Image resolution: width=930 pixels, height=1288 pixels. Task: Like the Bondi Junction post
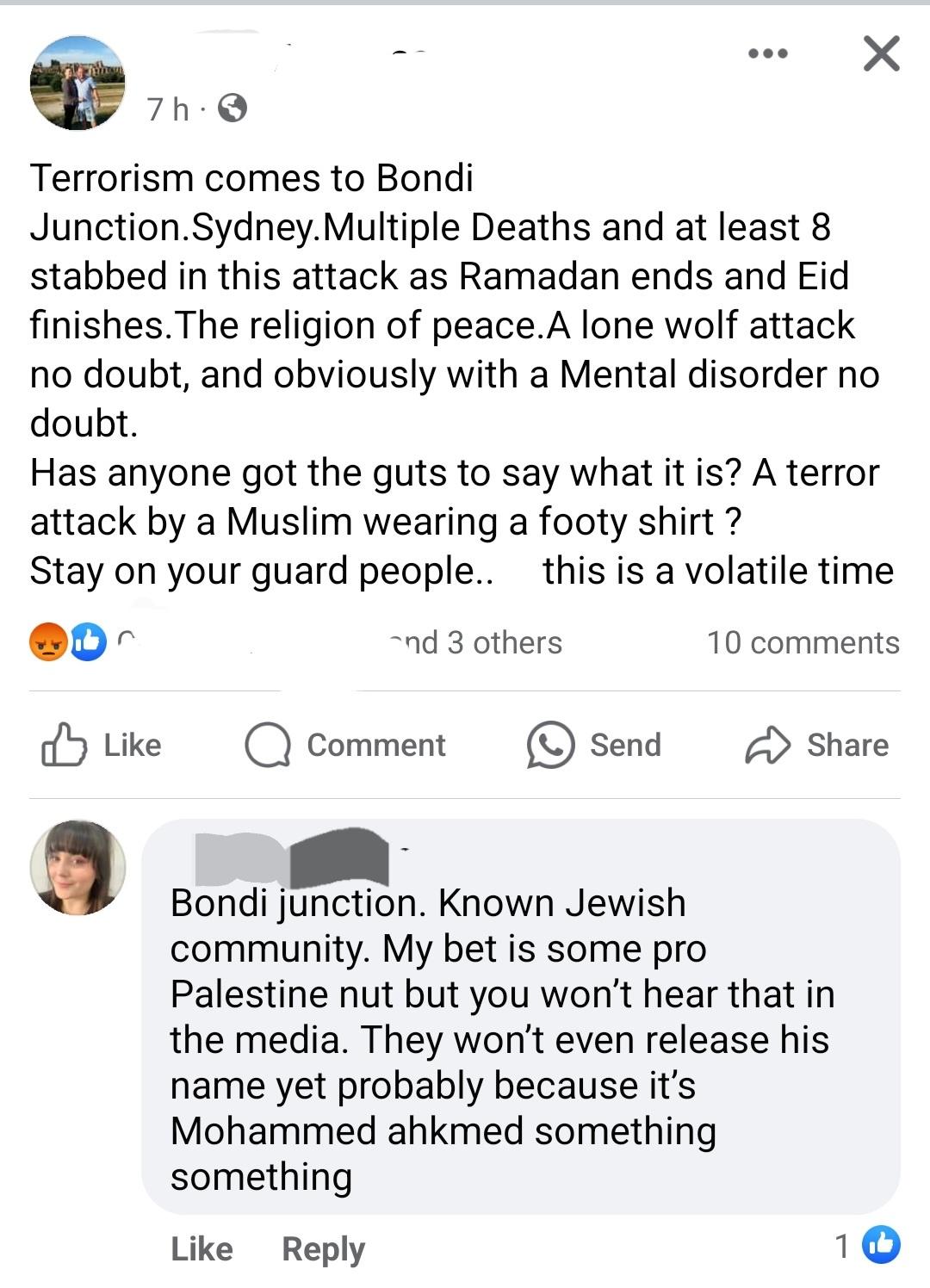click(102, 745)
